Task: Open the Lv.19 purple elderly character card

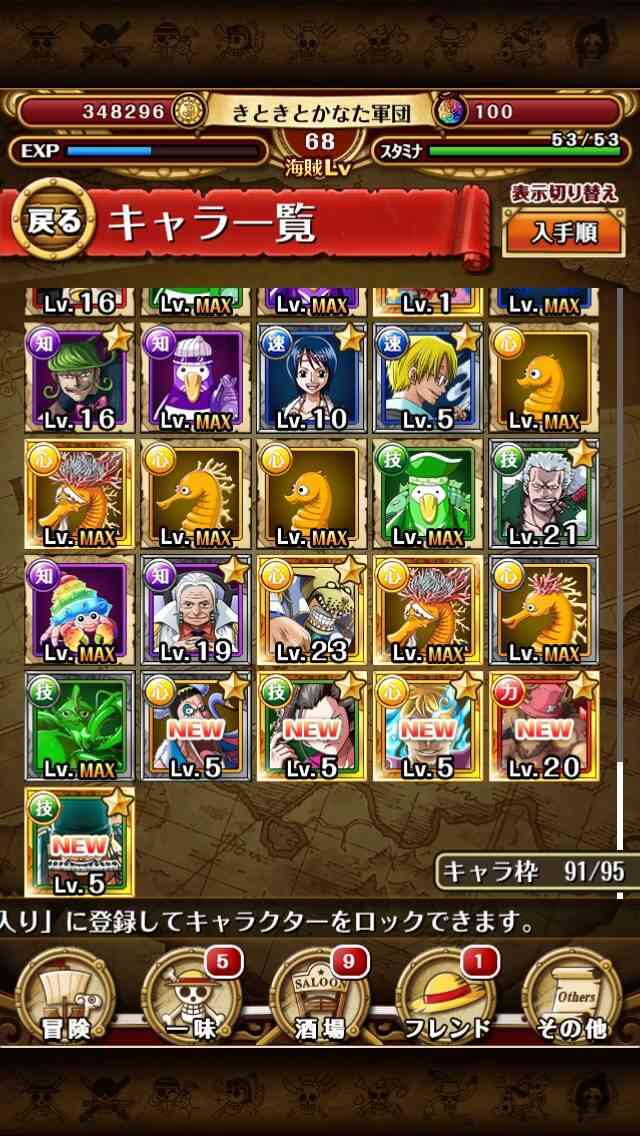Action: click(196, 610)
